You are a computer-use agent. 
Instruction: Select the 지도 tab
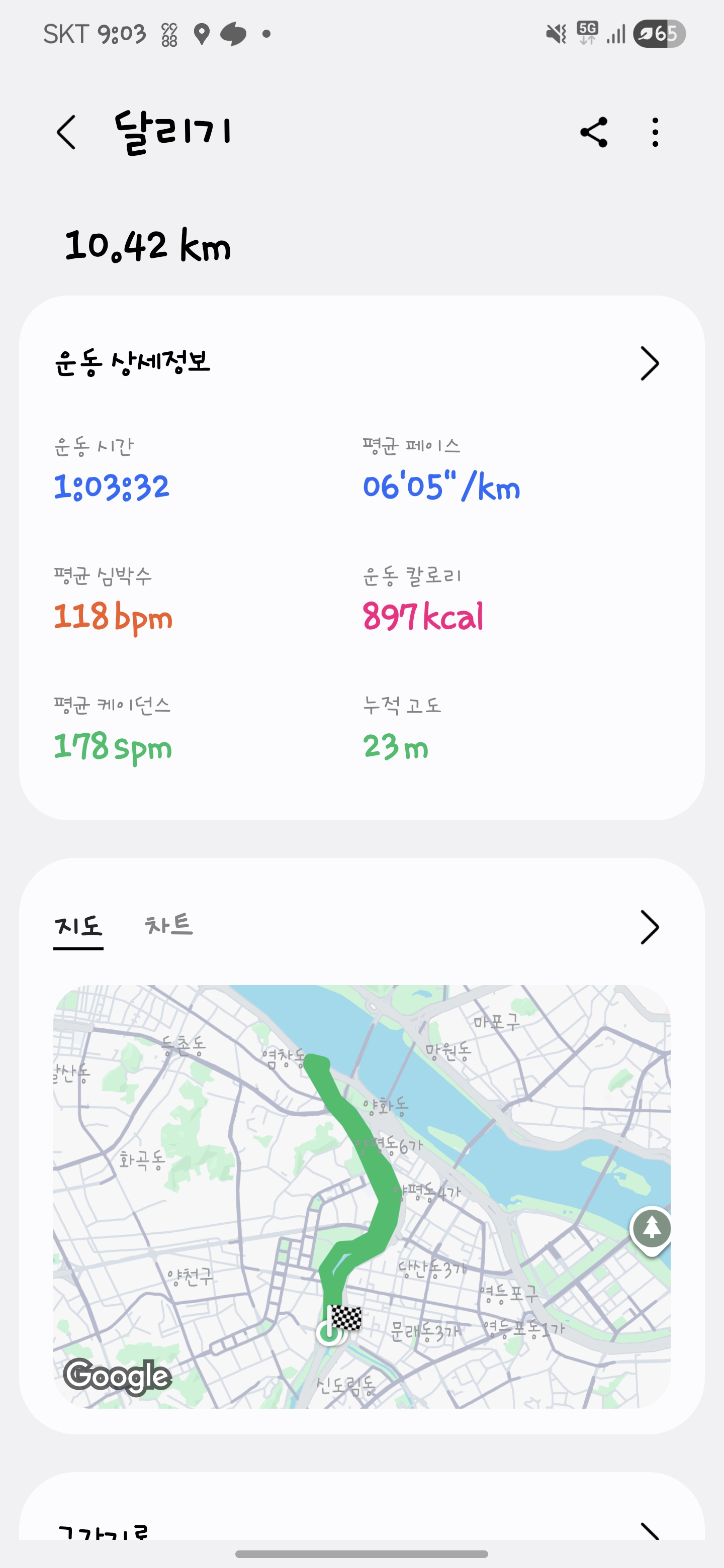[78, 927]
